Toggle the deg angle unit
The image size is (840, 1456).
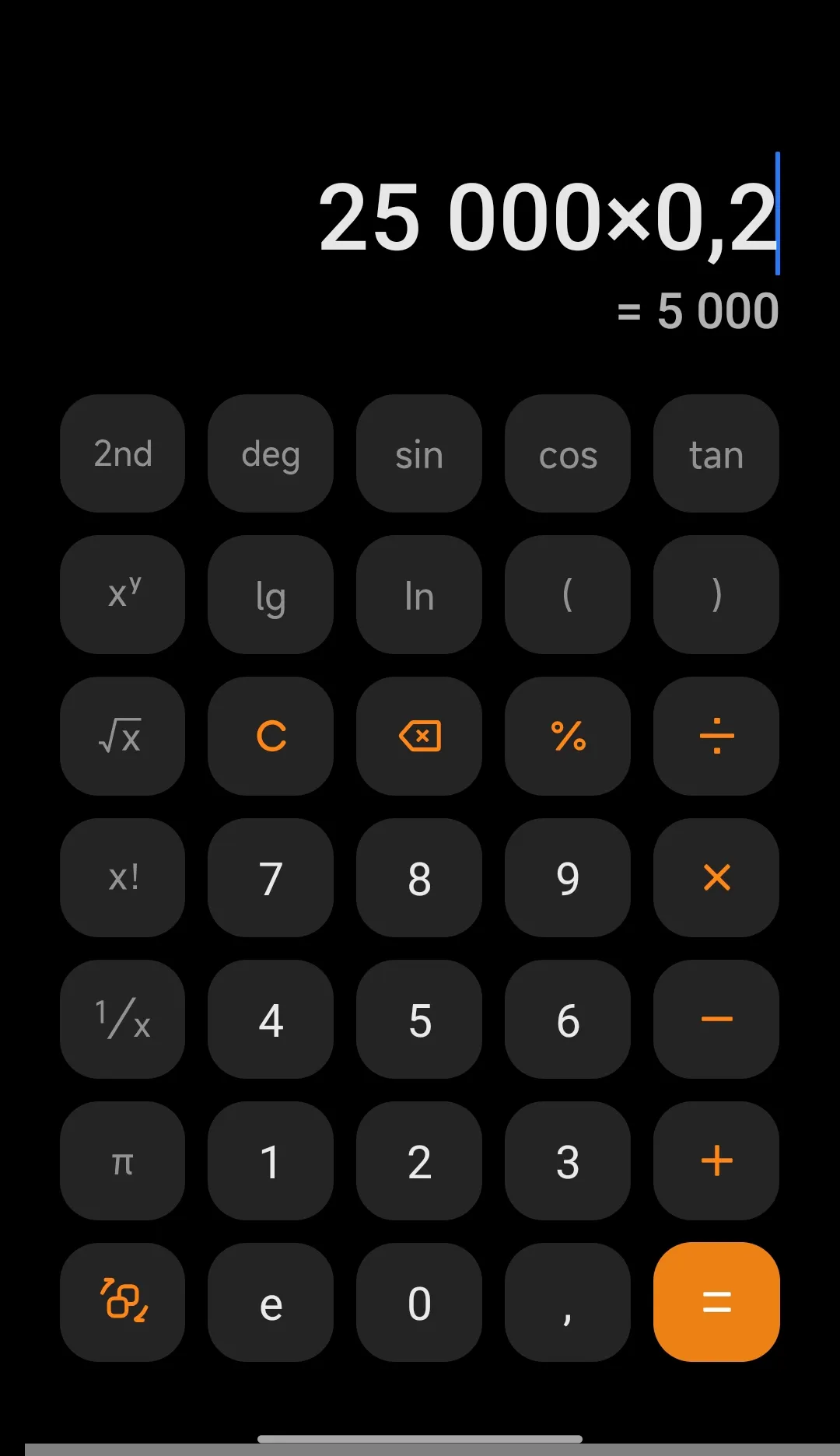(x=271, y=453)
